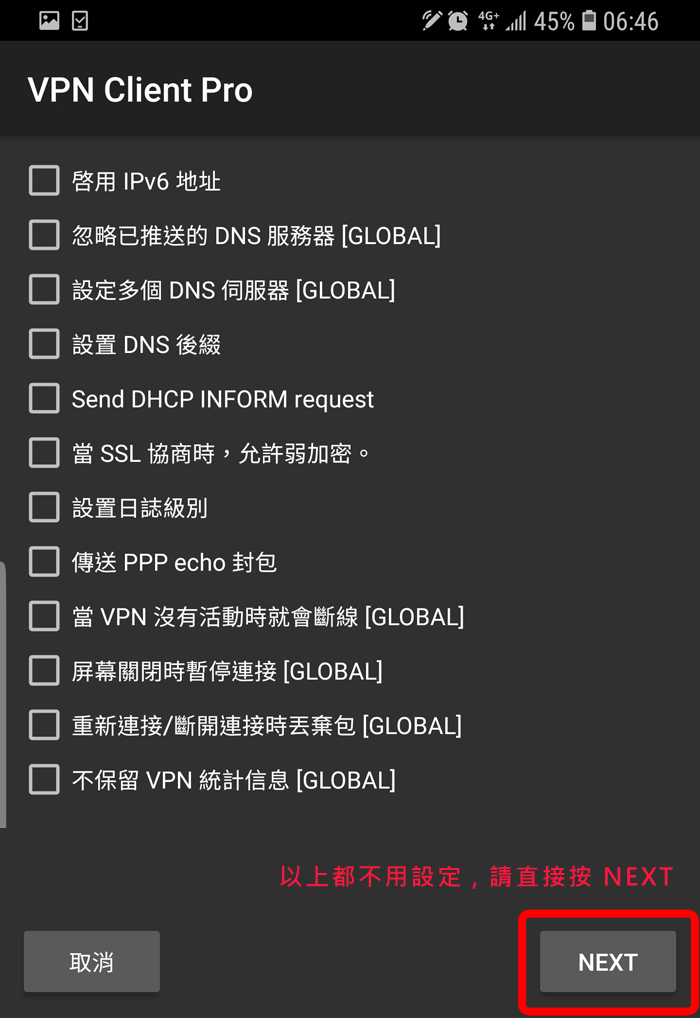700x1018 pixels.
Task: Check 不保留 VPN 統計信息 option
Action: (44, 779)
